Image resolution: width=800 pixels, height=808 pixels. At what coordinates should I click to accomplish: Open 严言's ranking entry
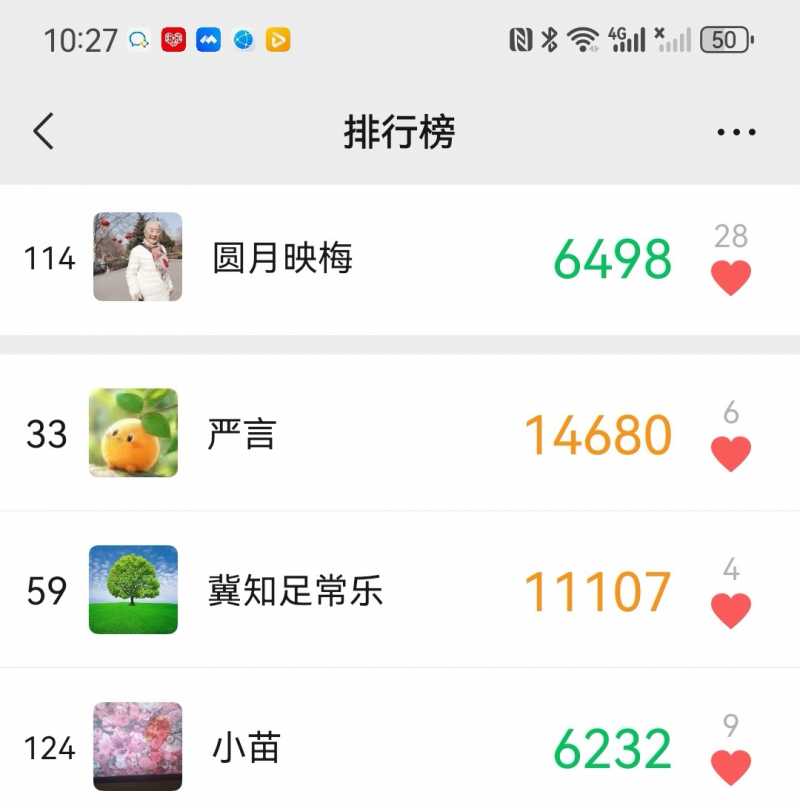(242, 434)
